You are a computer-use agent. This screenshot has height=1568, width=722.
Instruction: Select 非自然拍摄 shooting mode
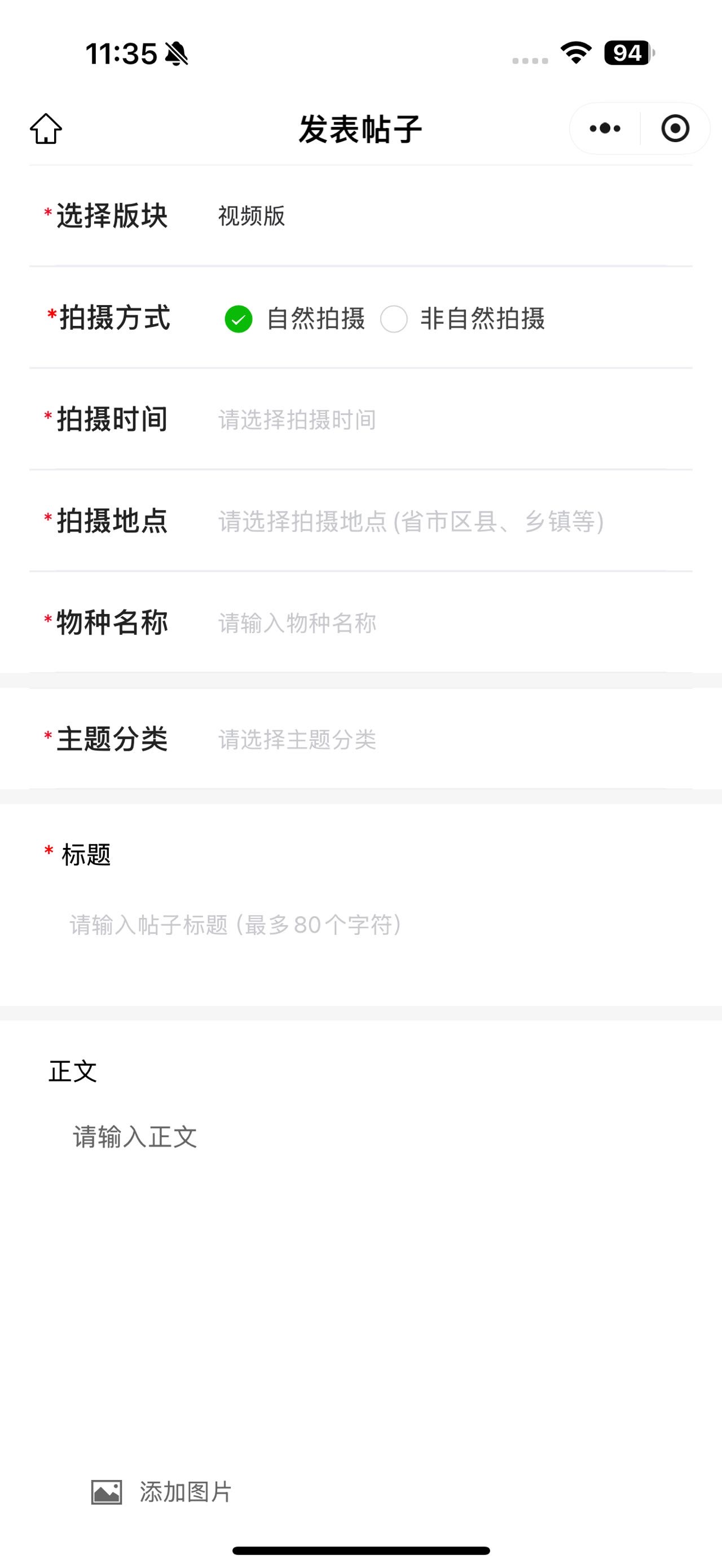[394, 319]
